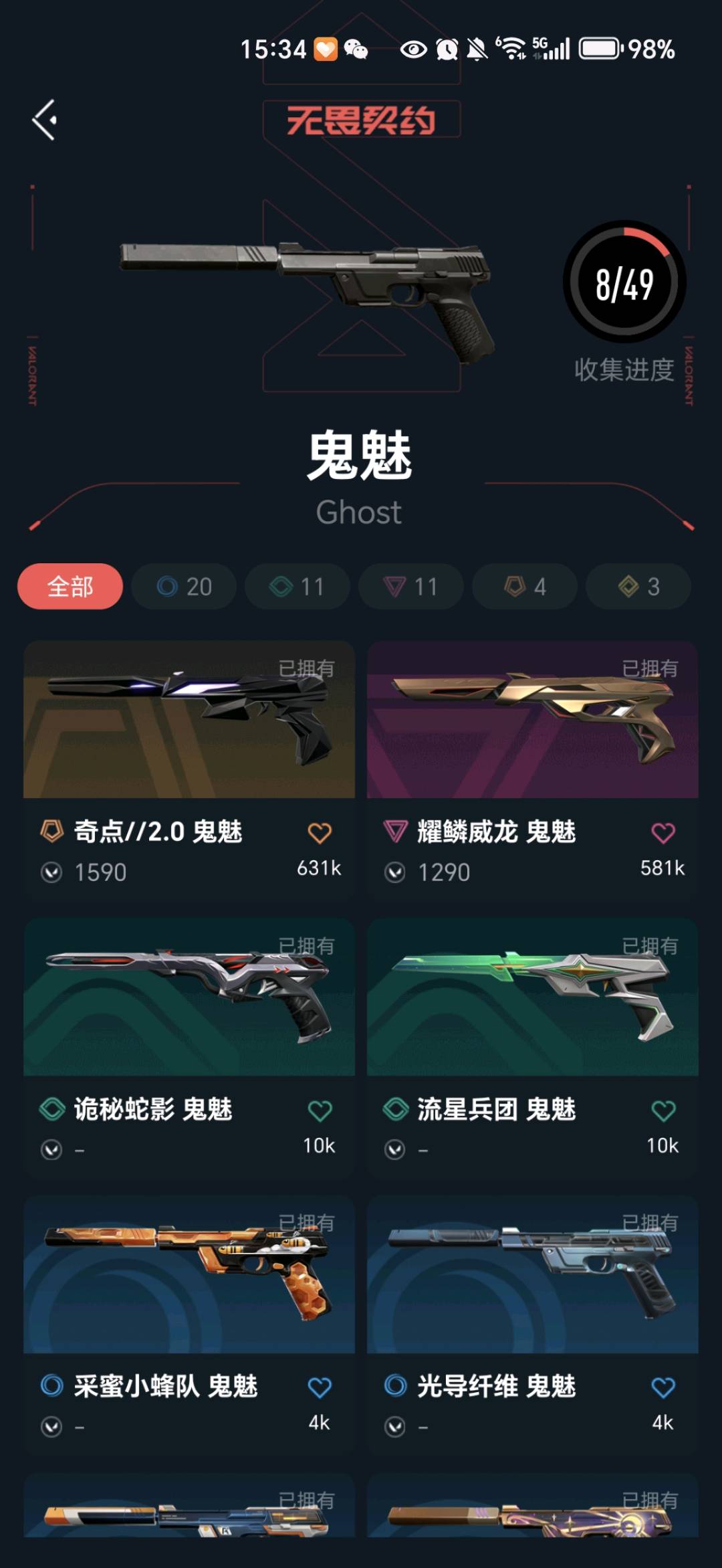Open the 采蜜小蜂队 鬼魅 skin card
The image size is (722, 1568).
click(x=189, y=1325)
